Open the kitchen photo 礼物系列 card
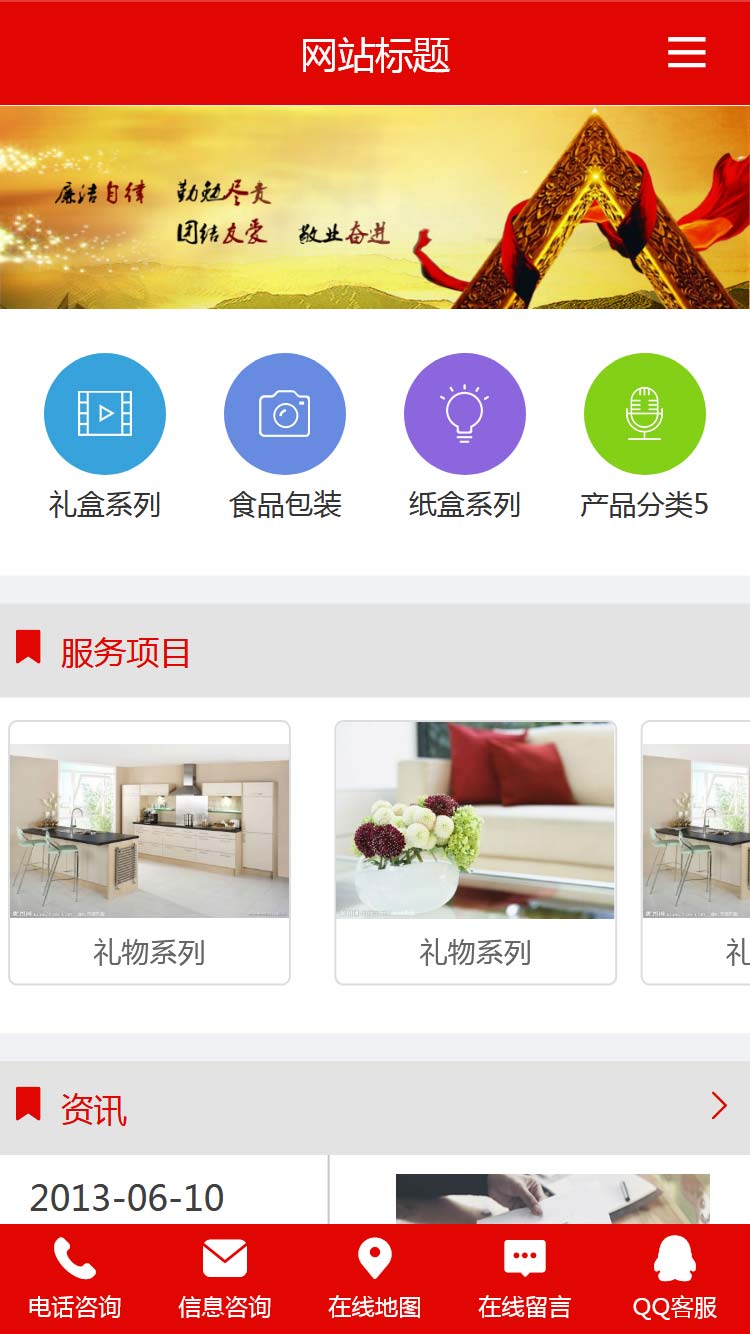The width and height of the screenshot is (750, 1334). (150, 852)
